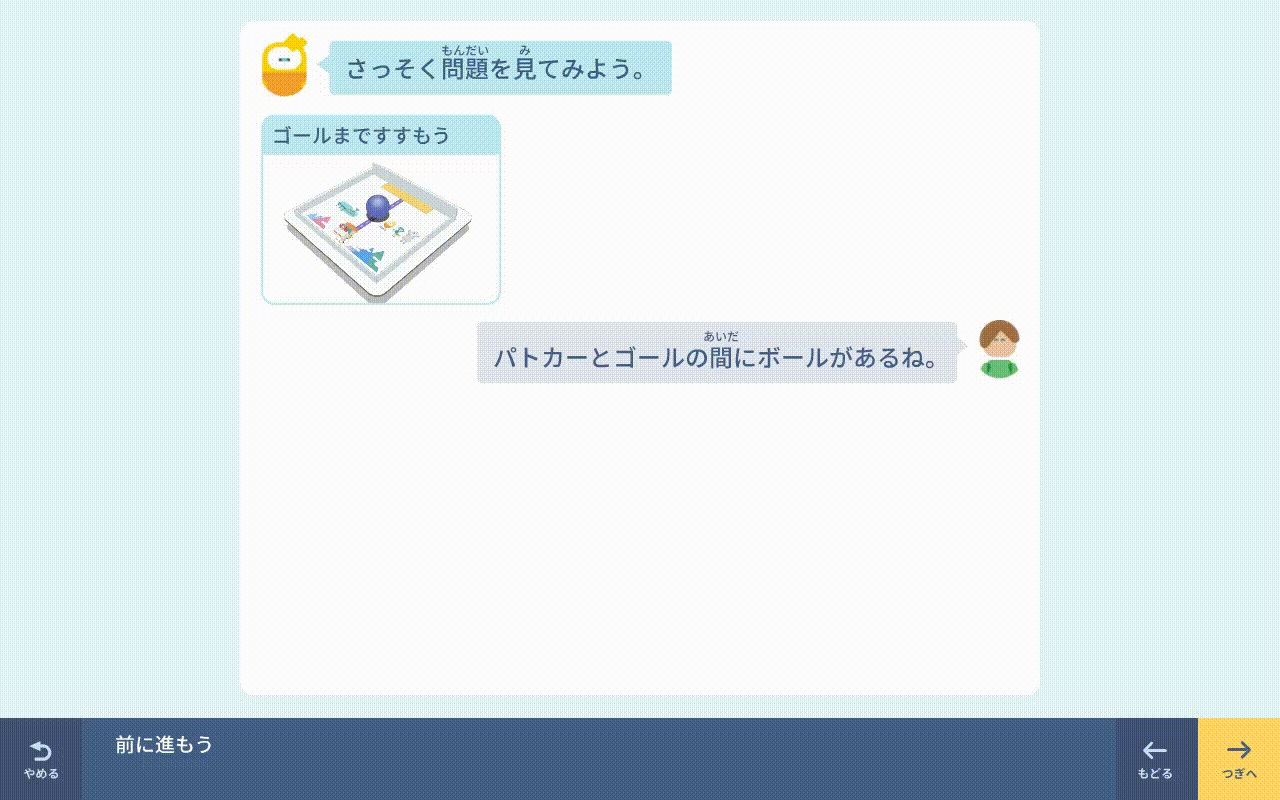Go back with the もどる button
Image resolution: width=1280 pixels, height=800 pixels.
1156,759
